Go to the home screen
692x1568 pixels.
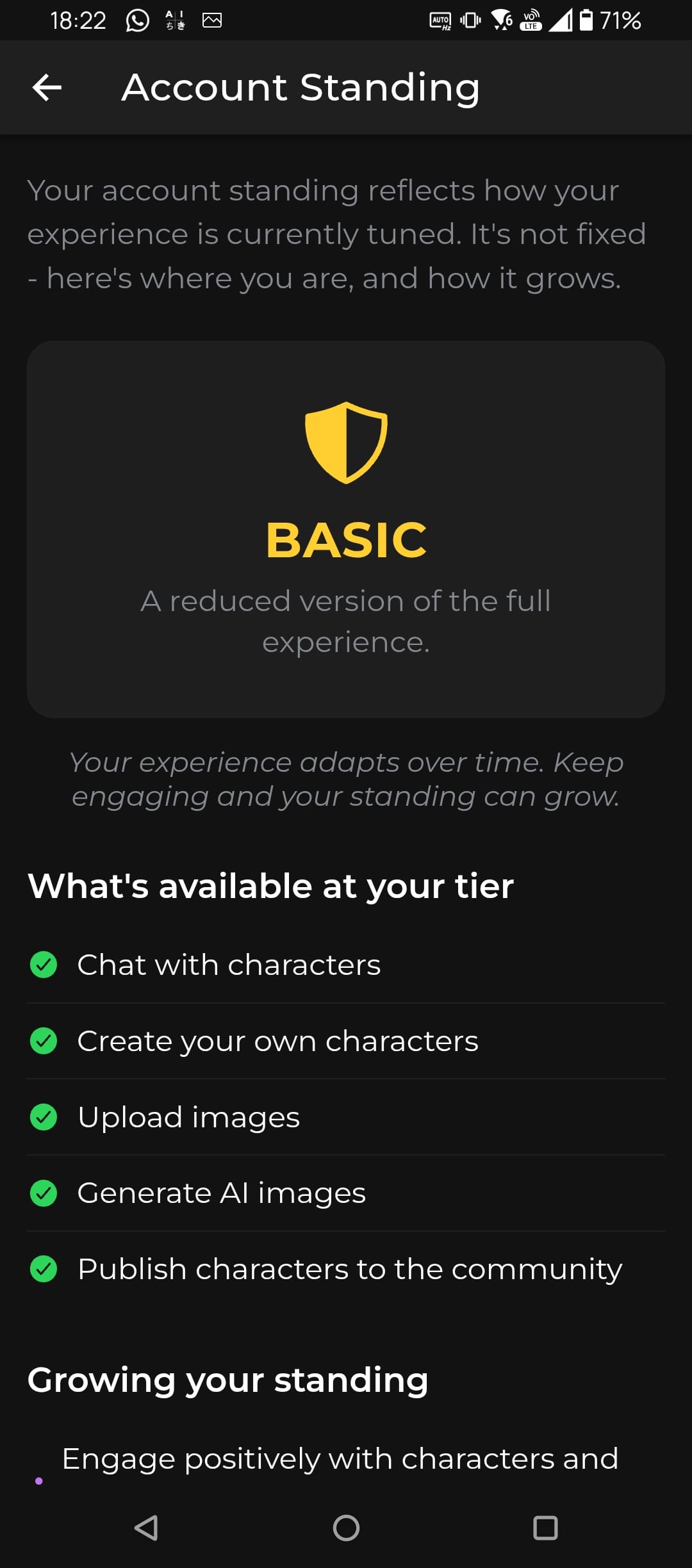[x=346, y=1528]
